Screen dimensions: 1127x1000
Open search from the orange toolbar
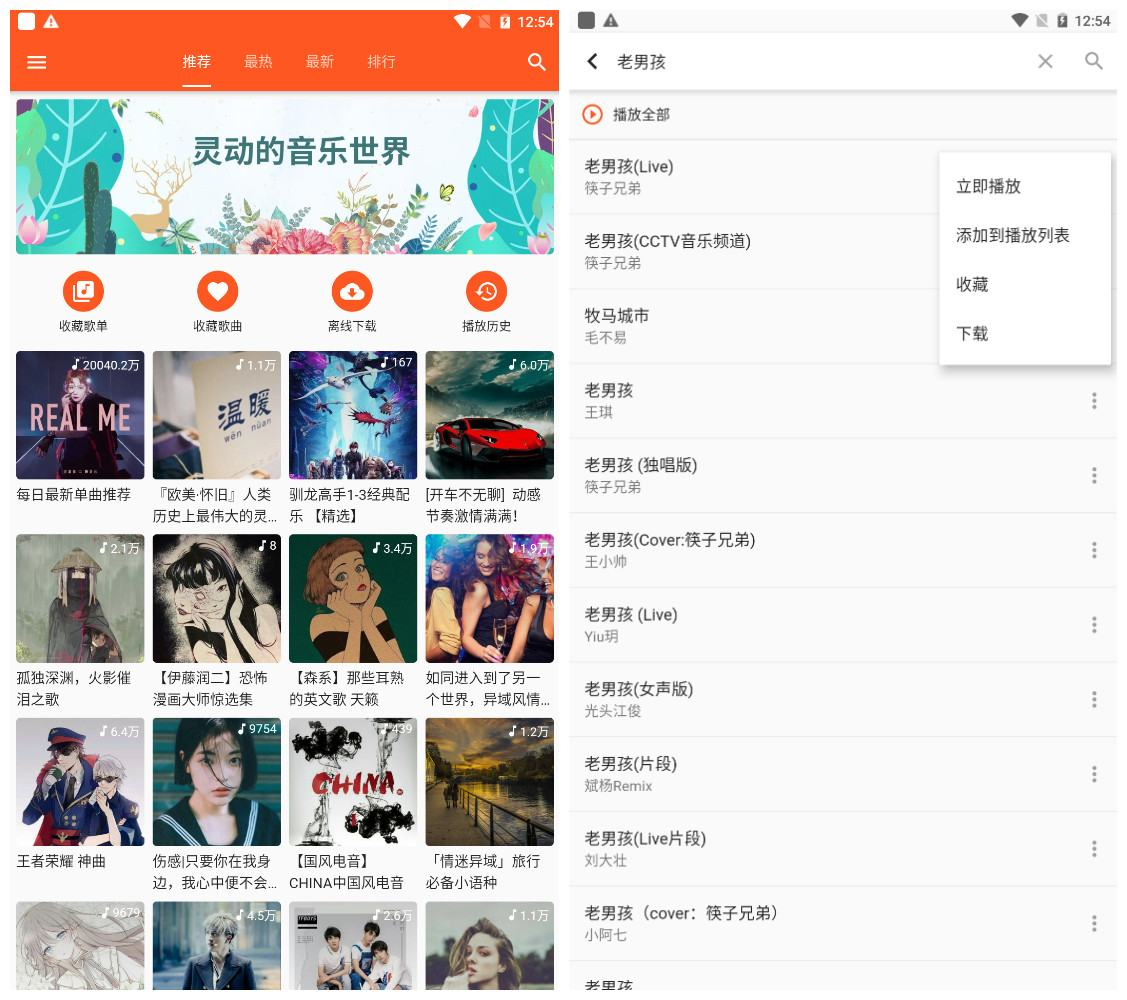537,62
